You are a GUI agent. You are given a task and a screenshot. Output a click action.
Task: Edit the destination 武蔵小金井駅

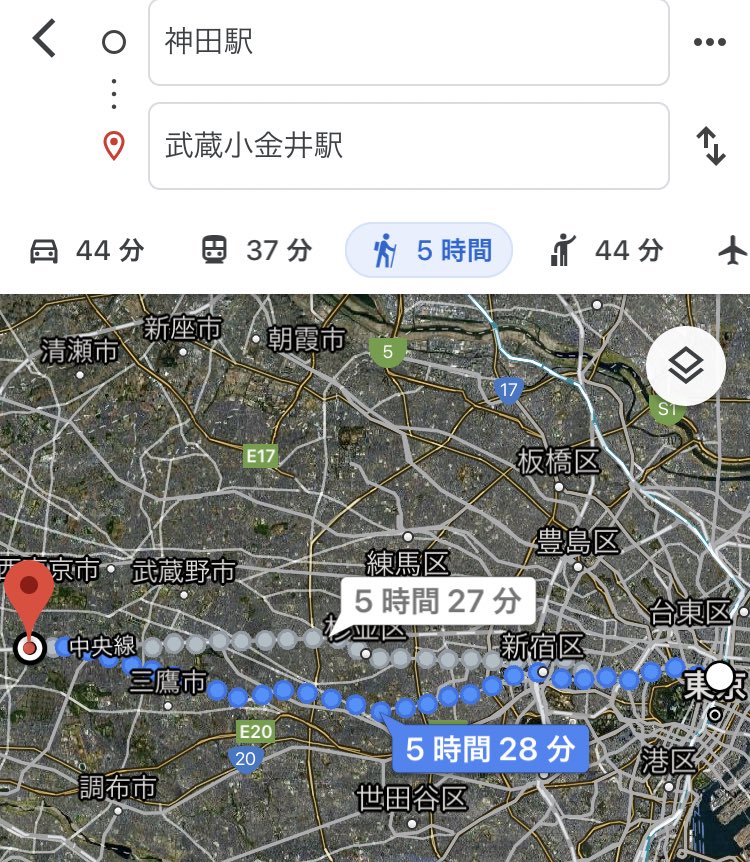tap(408, 146)
